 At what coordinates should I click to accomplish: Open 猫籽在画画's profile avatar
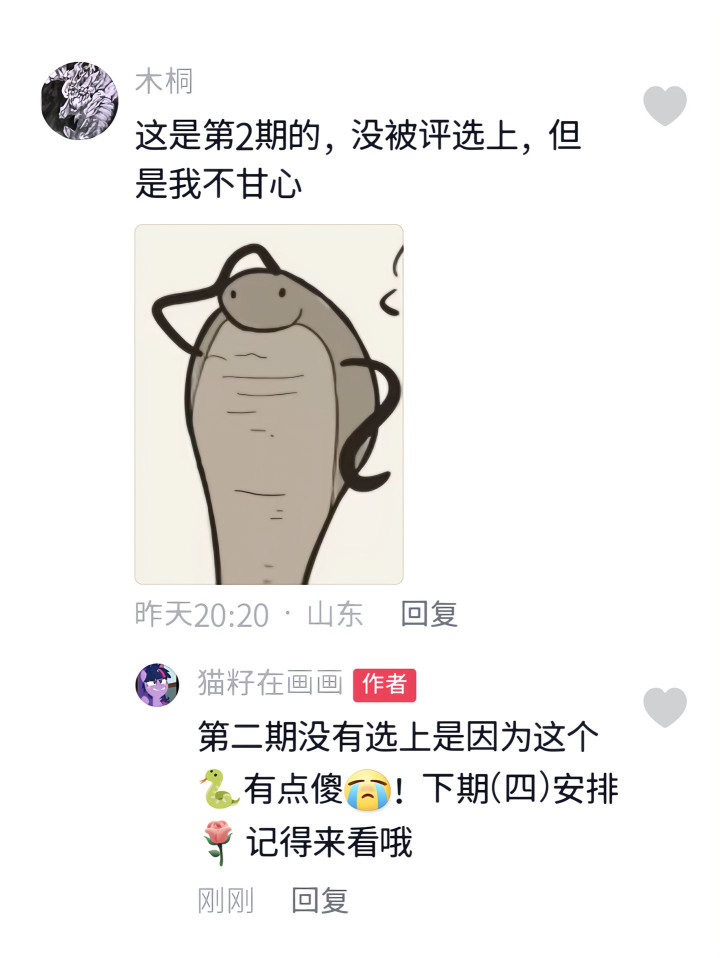pyautogui.click(x=157, y=685)
